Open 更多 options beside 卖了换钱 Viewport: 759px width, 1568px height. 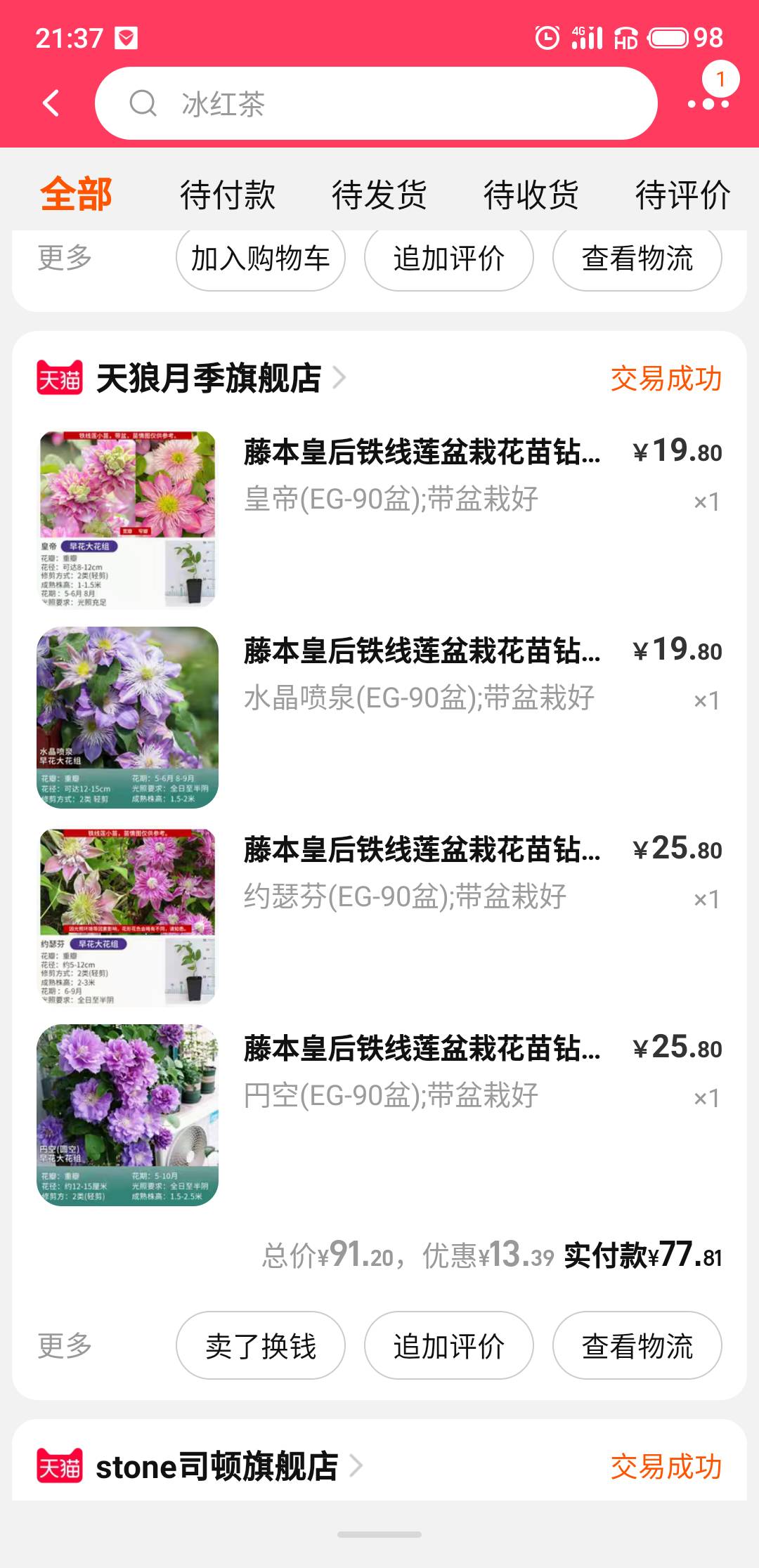click(x=65, y=1345)
